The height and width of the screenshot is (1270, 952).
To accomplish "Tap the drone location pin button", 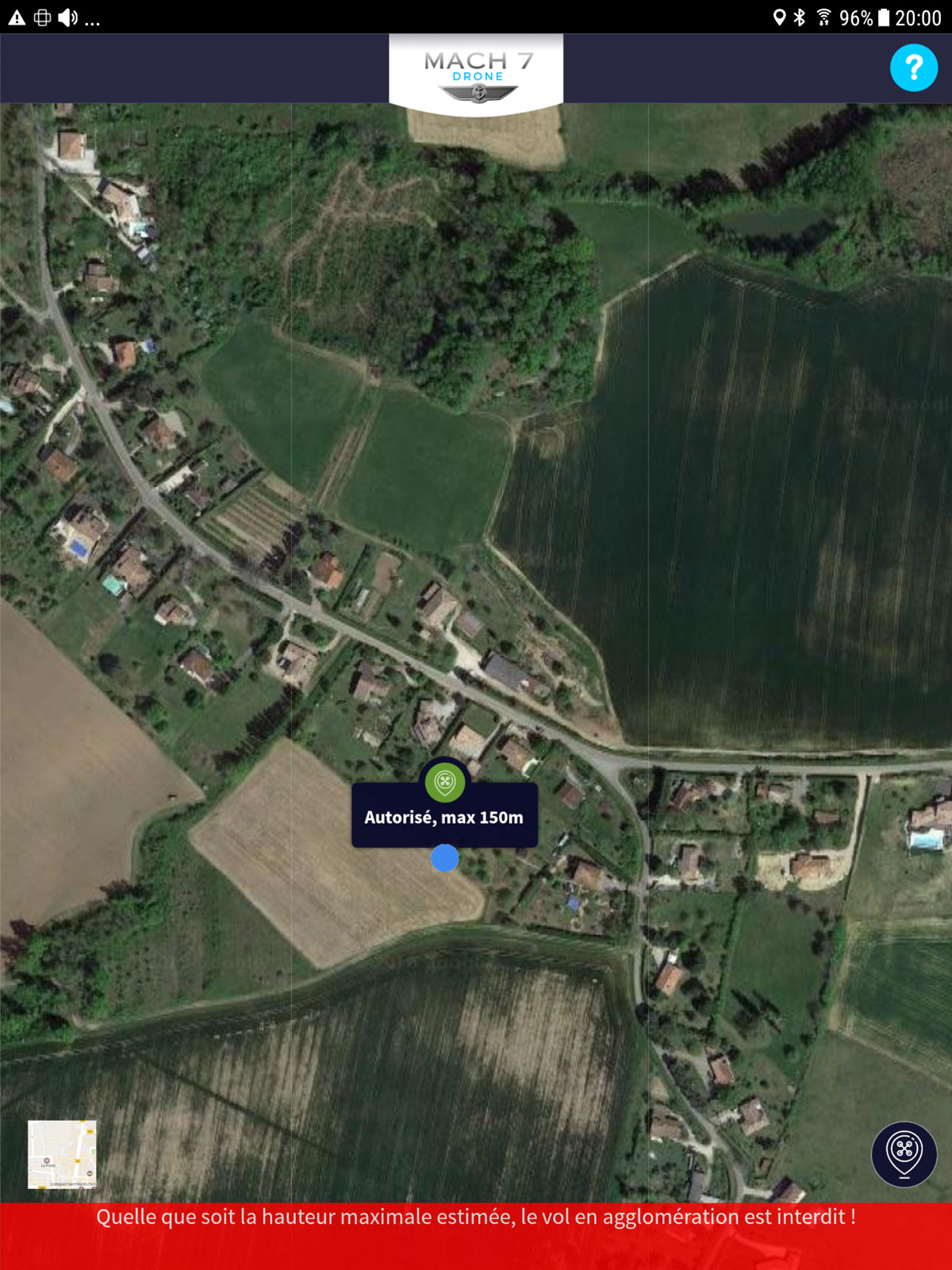I will [904, 1154].
